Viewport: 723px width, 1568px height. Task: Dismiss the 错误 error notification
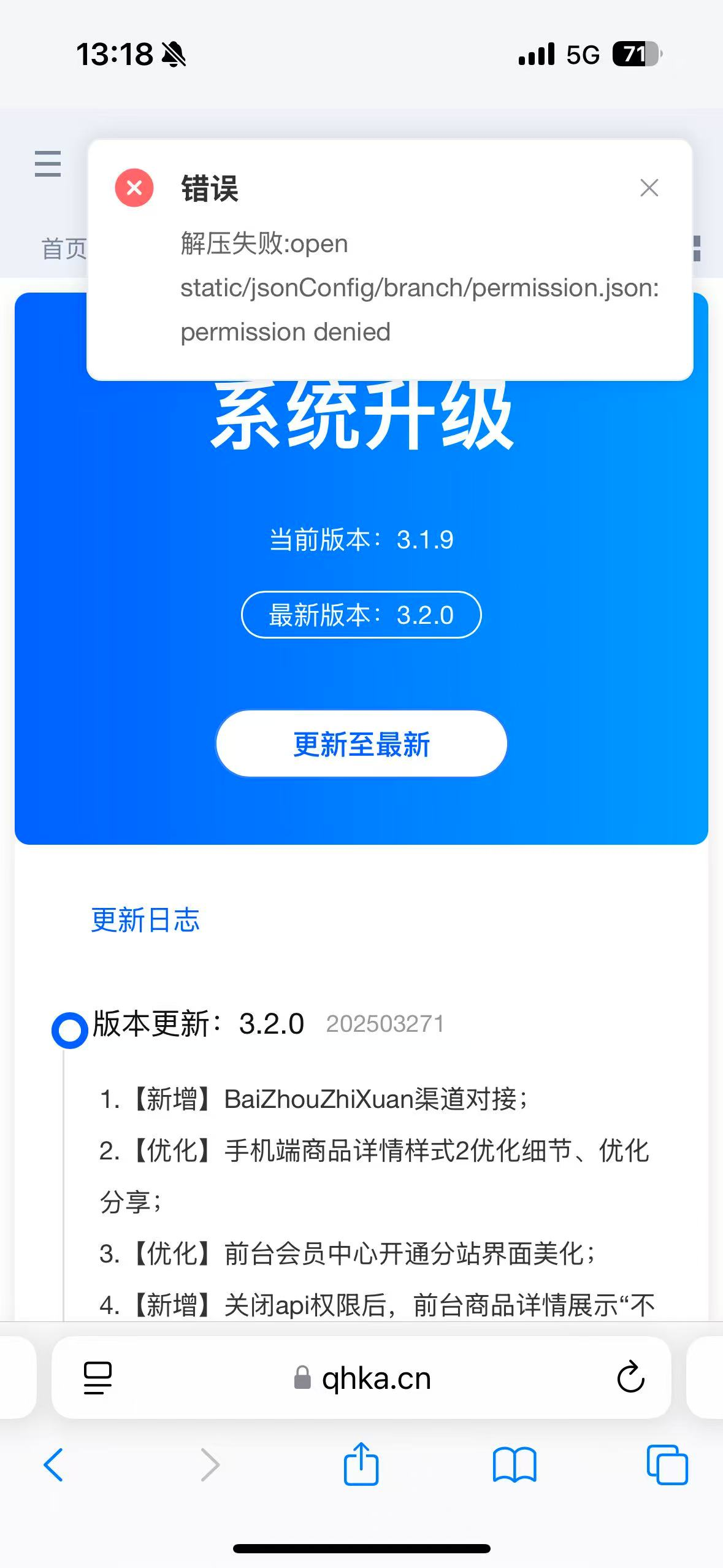pos(649,188)
